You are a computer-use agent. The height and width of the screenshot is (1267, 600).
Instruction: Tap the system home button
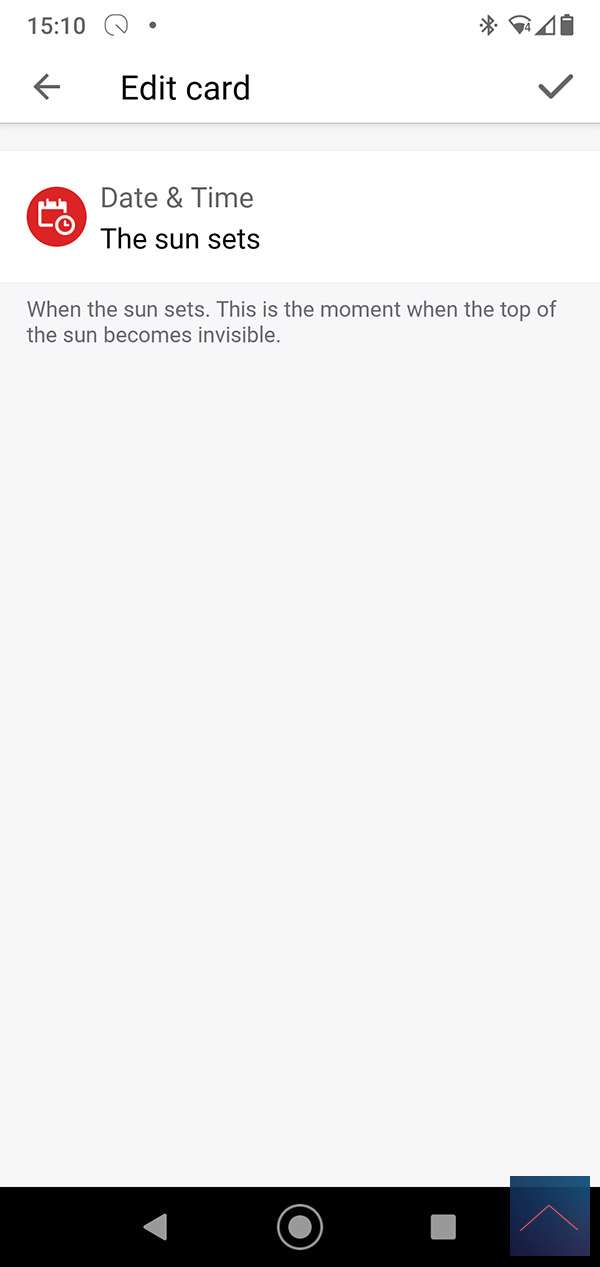[x=299, y=1226]
